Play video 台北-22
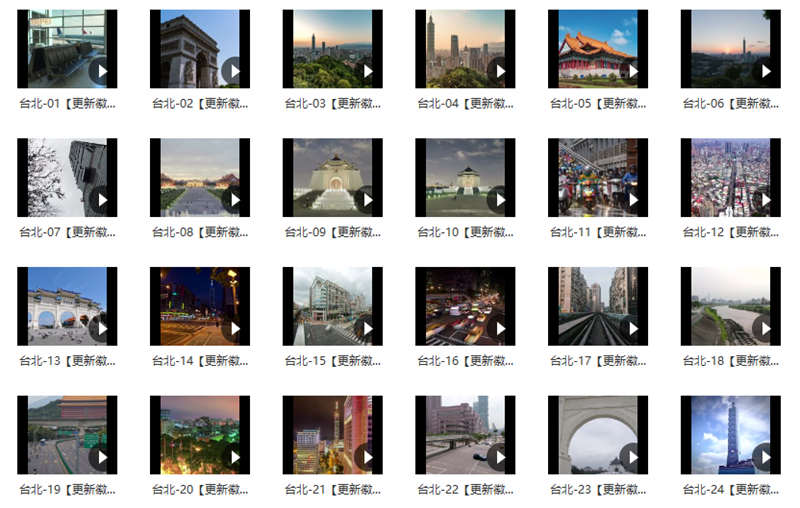This screenshot has width=800, height=508. point(465,435)
